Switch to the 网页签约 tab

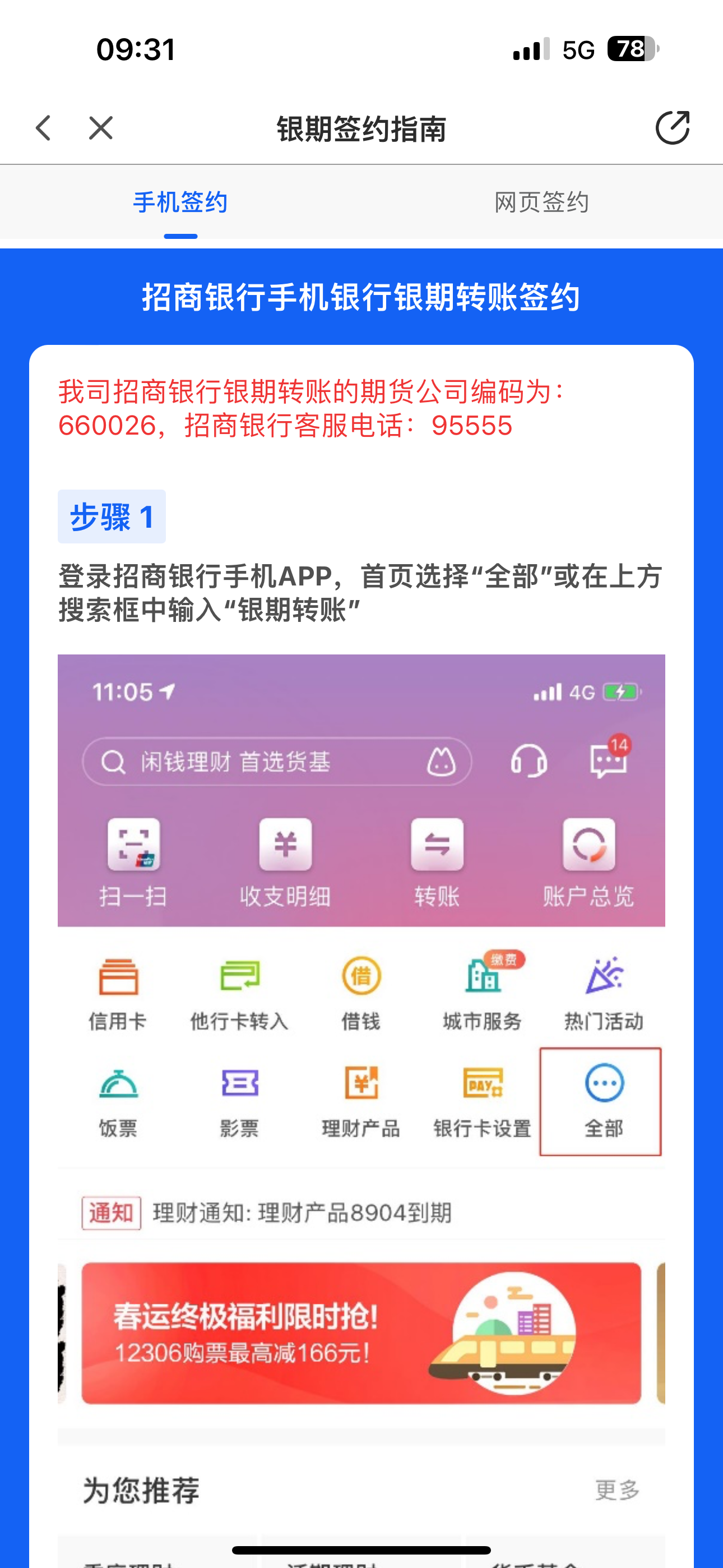click(x=541, y=202)
